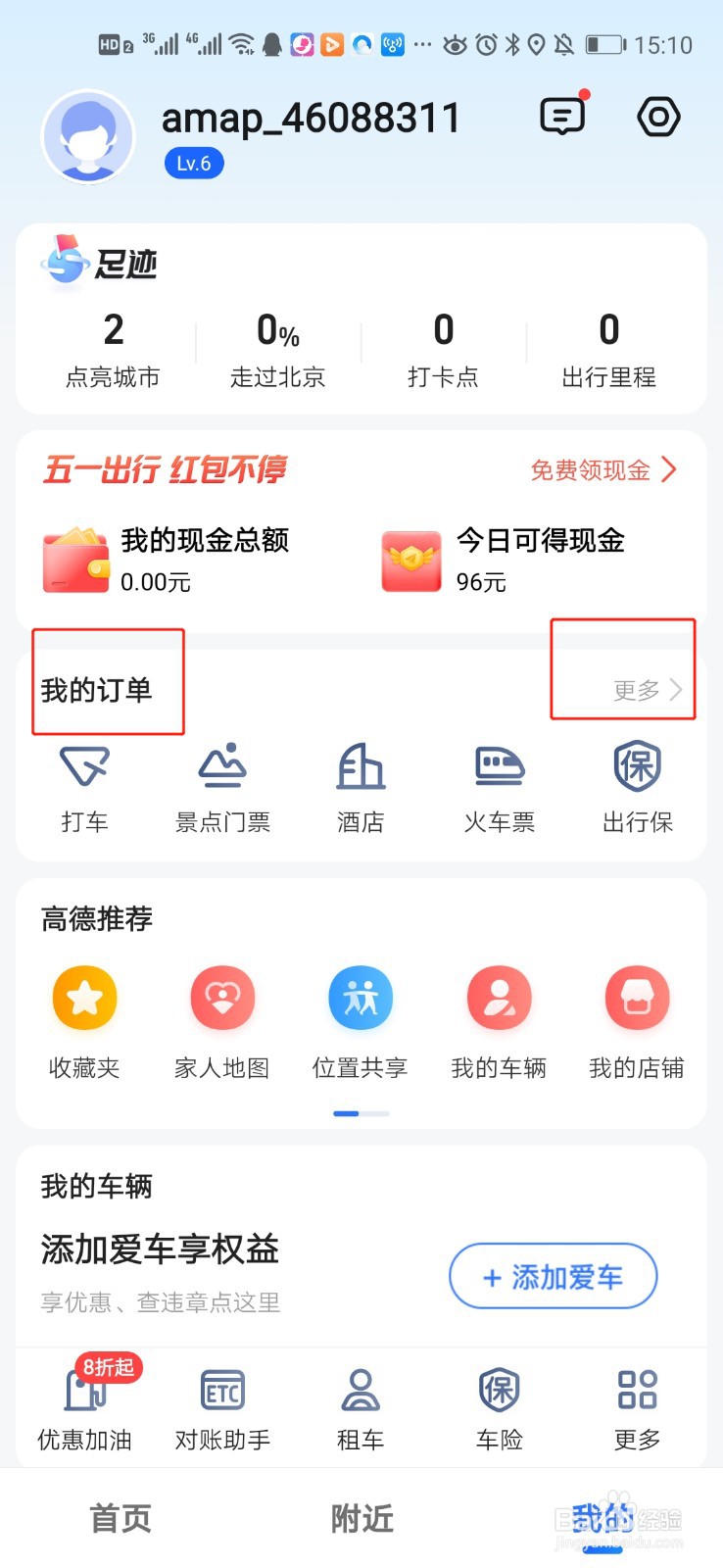This screenshot has width=723, height=1568.
Task: Select the 收藏夹 favorites icon
Action: [x=84, y=998]
